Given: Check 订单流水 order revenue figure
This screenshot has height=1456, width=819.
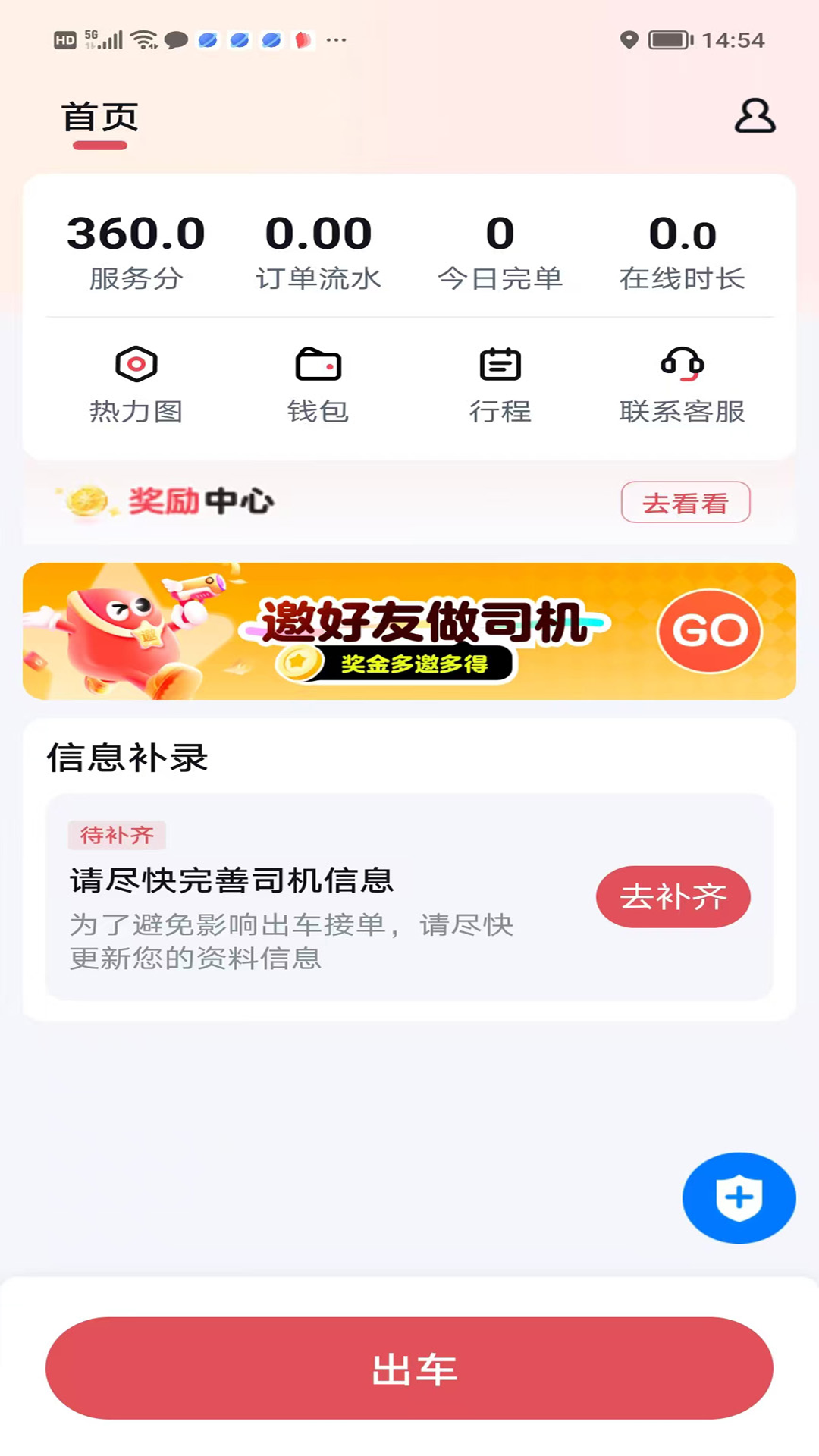Looking at the screenshot, I should pos(318,250).
